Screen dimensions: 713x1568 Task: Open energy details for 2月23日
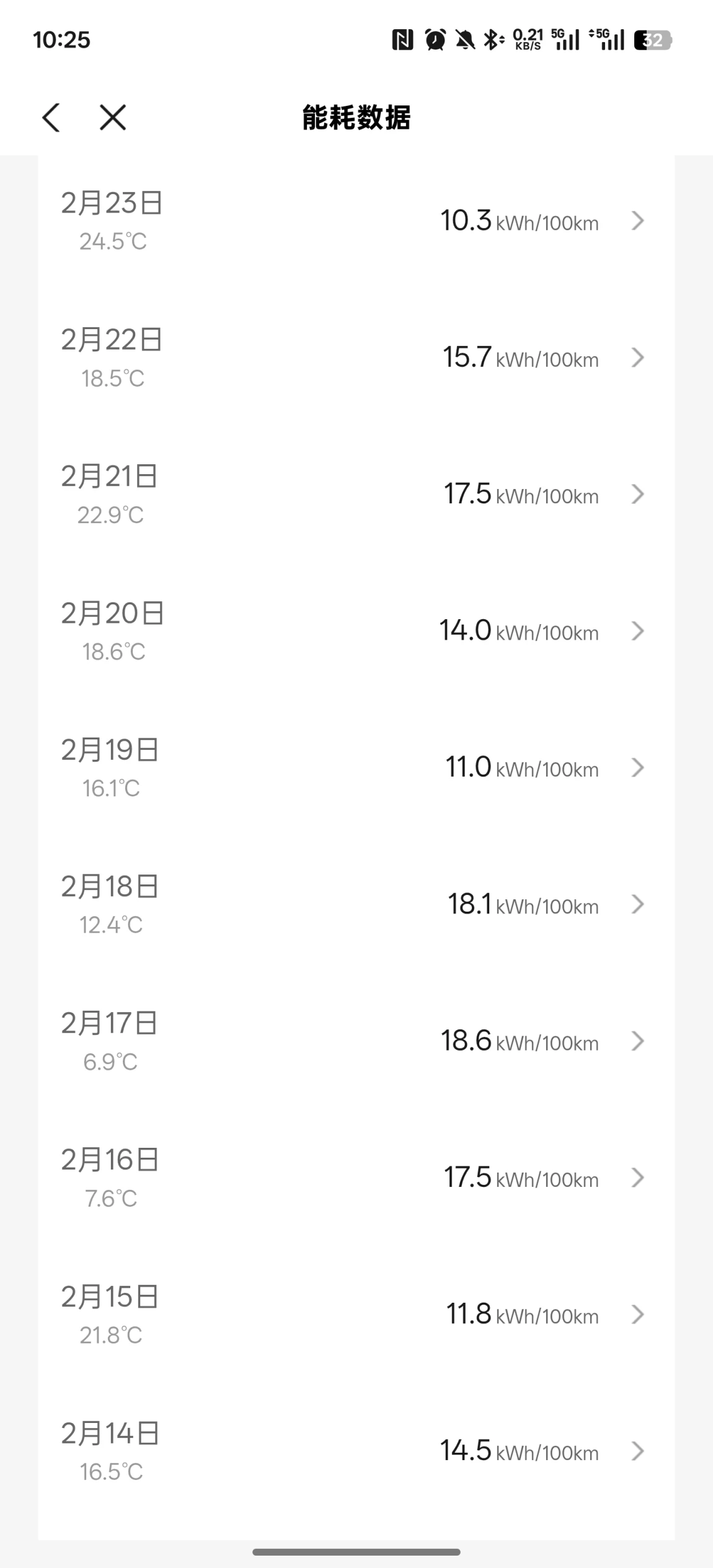point(356,221)
